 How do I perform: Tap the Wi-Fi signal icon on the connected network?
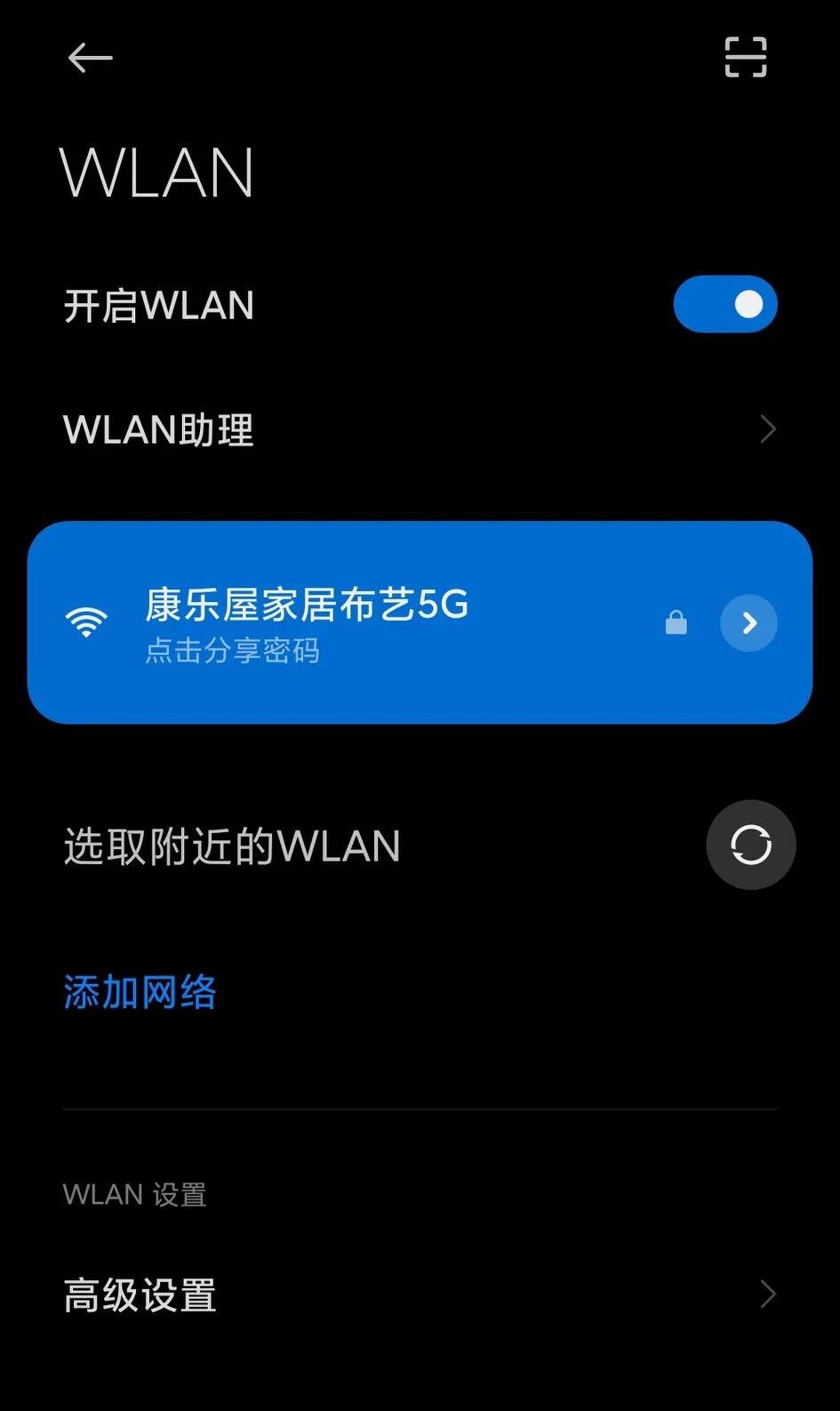click(86, 622)
